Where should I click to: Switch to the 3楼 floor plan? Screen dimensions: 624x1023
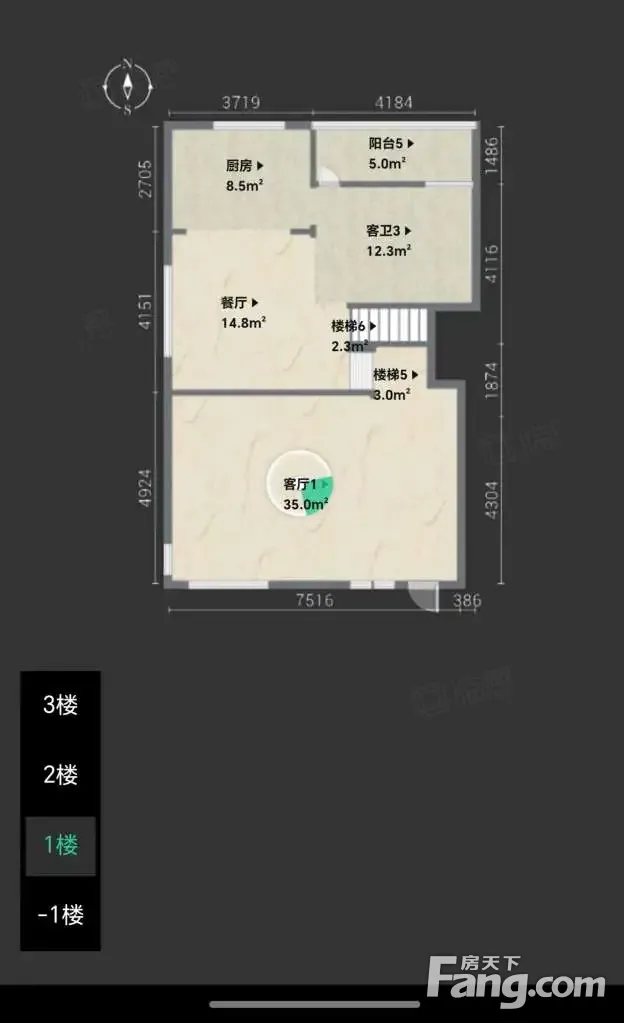click(60, 705)
